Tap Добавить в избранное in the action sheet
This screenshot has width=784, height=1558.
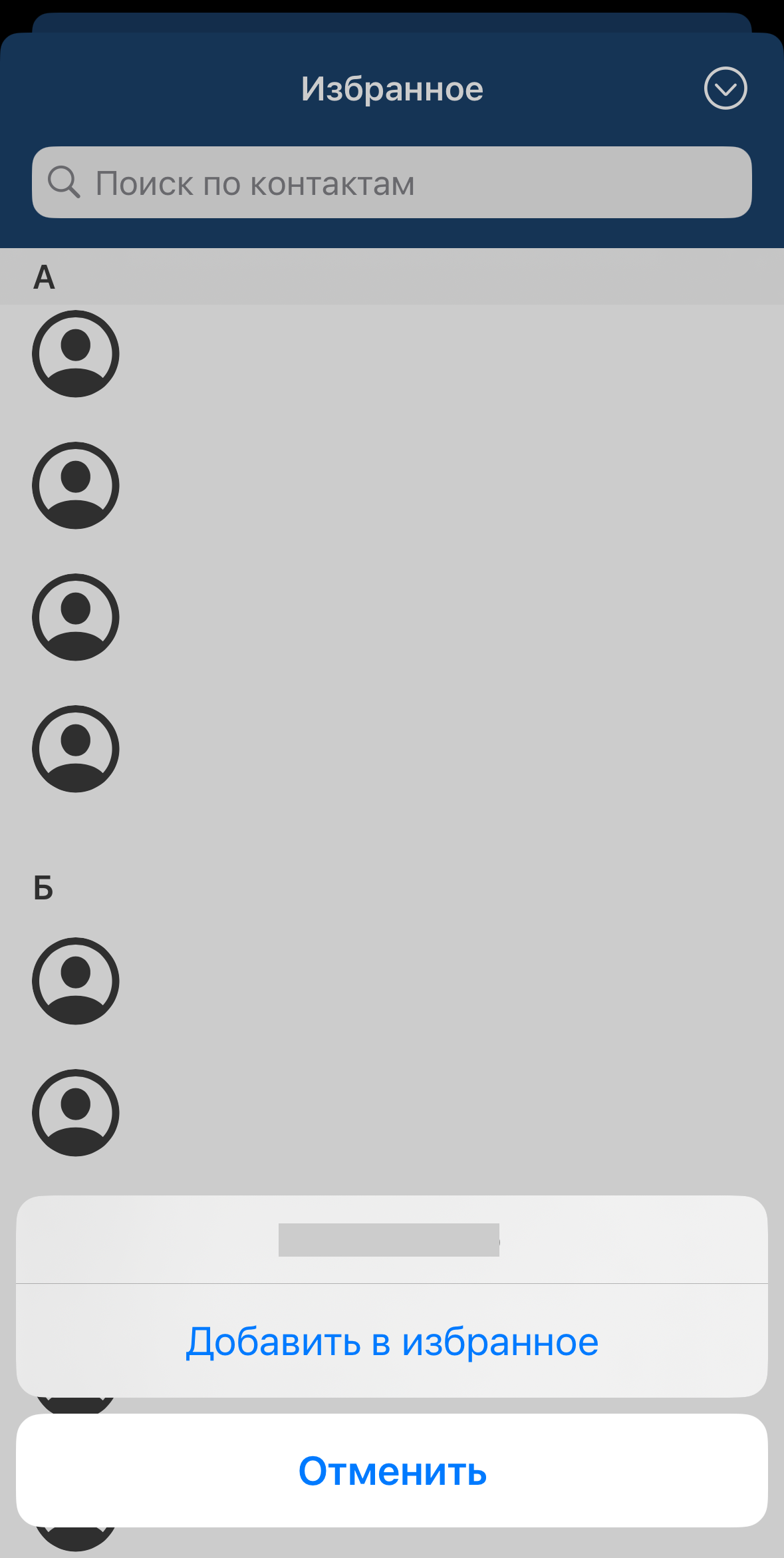(x=392, y=1341)
